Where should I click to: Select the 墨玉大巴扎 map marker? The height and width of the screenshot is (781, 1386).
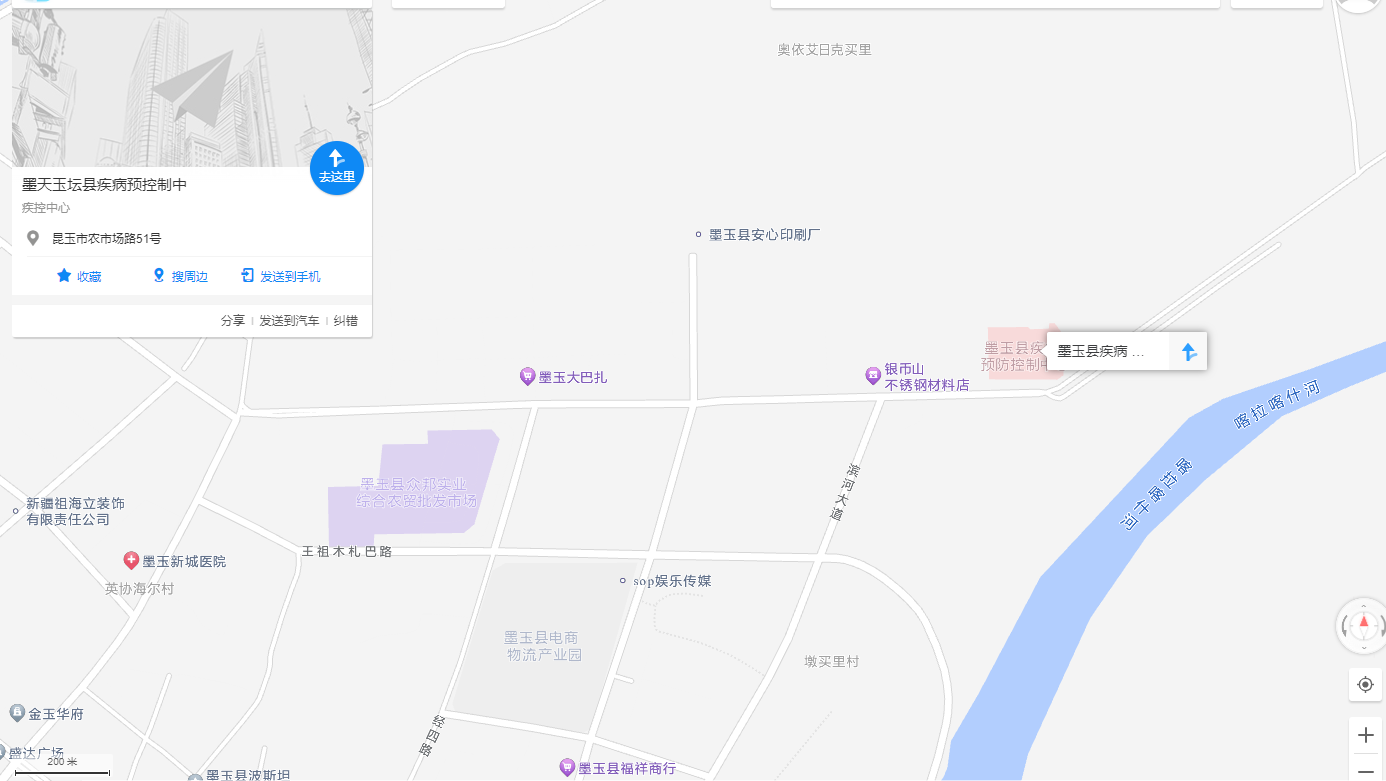(x=528, y=377)
